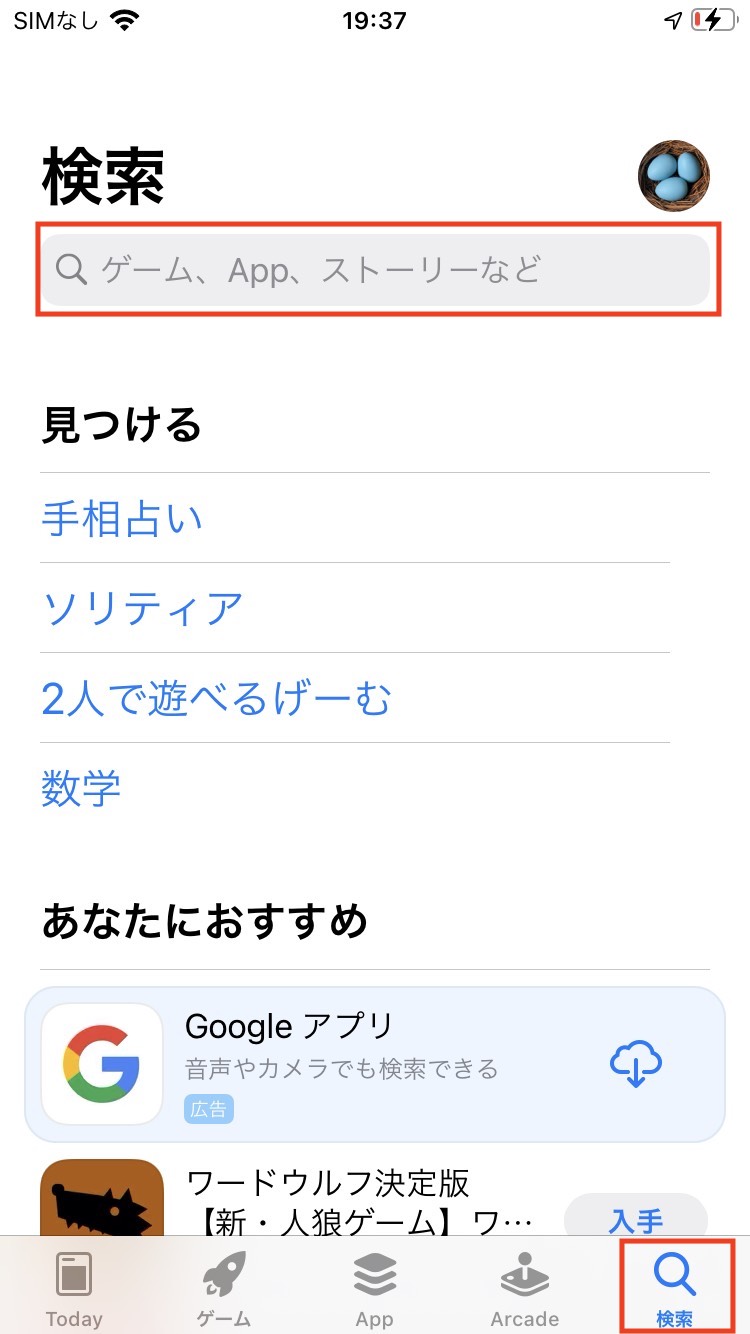Tap the 広告 ad label on Google アプリ
This screenshot has width=750, height=1334.
[x=208, y=1109]
